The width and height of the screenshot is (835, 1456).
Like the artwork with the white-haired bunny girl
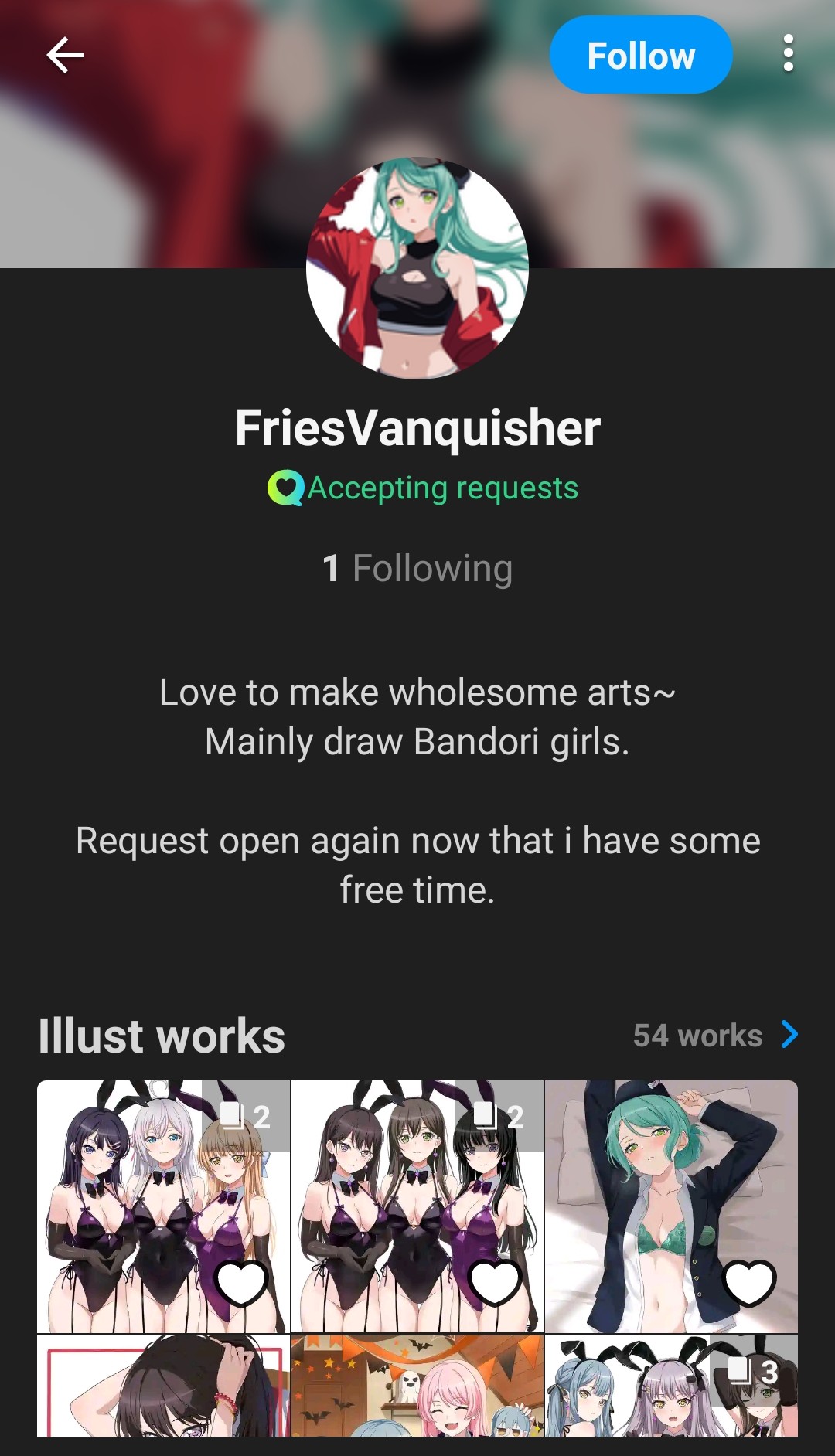(x=241, y=1283)
